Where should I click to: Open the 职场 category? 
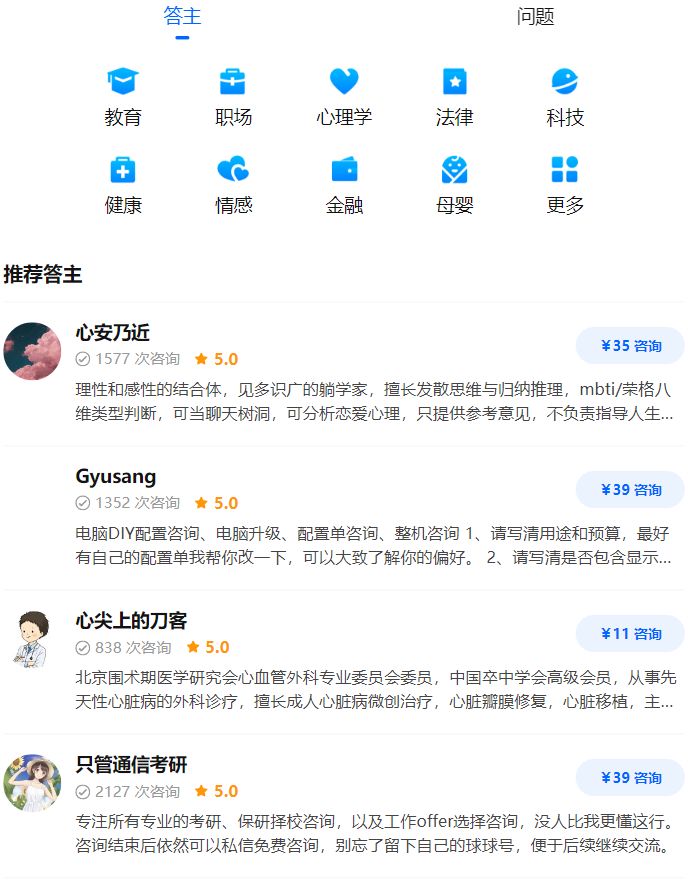233,97
